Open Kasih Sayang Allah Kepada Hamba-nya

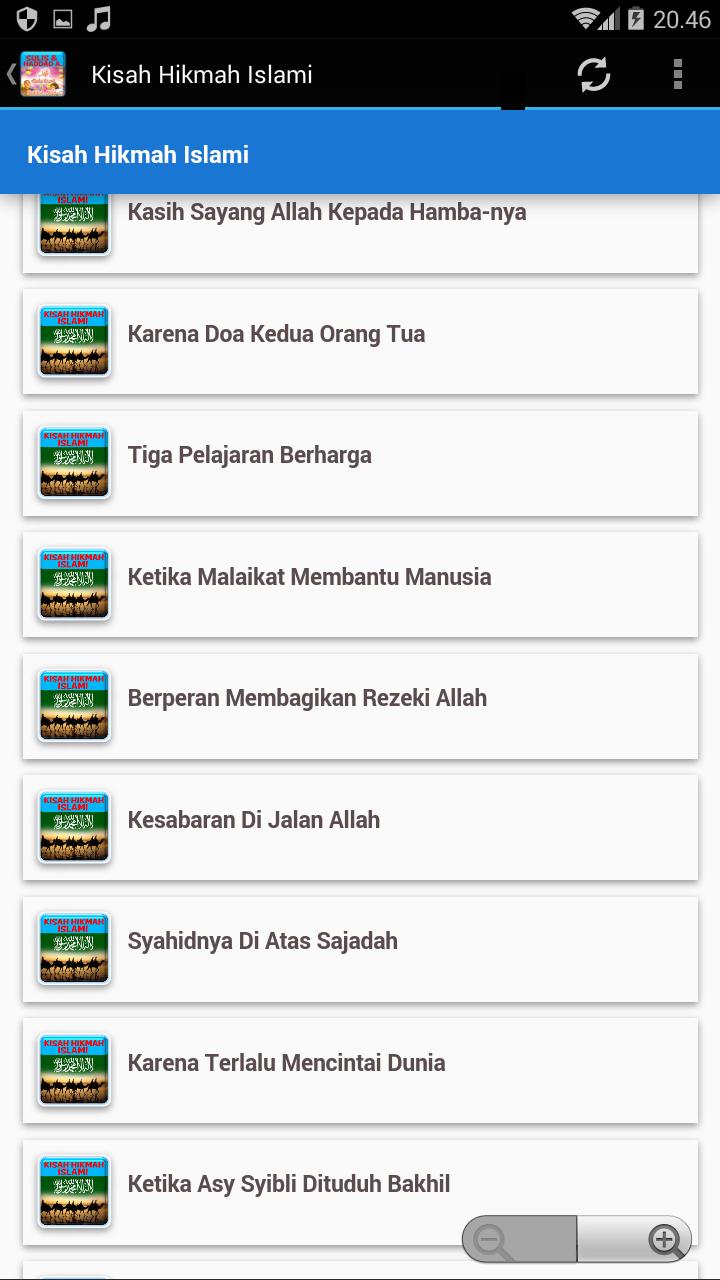tap(360, 228)
